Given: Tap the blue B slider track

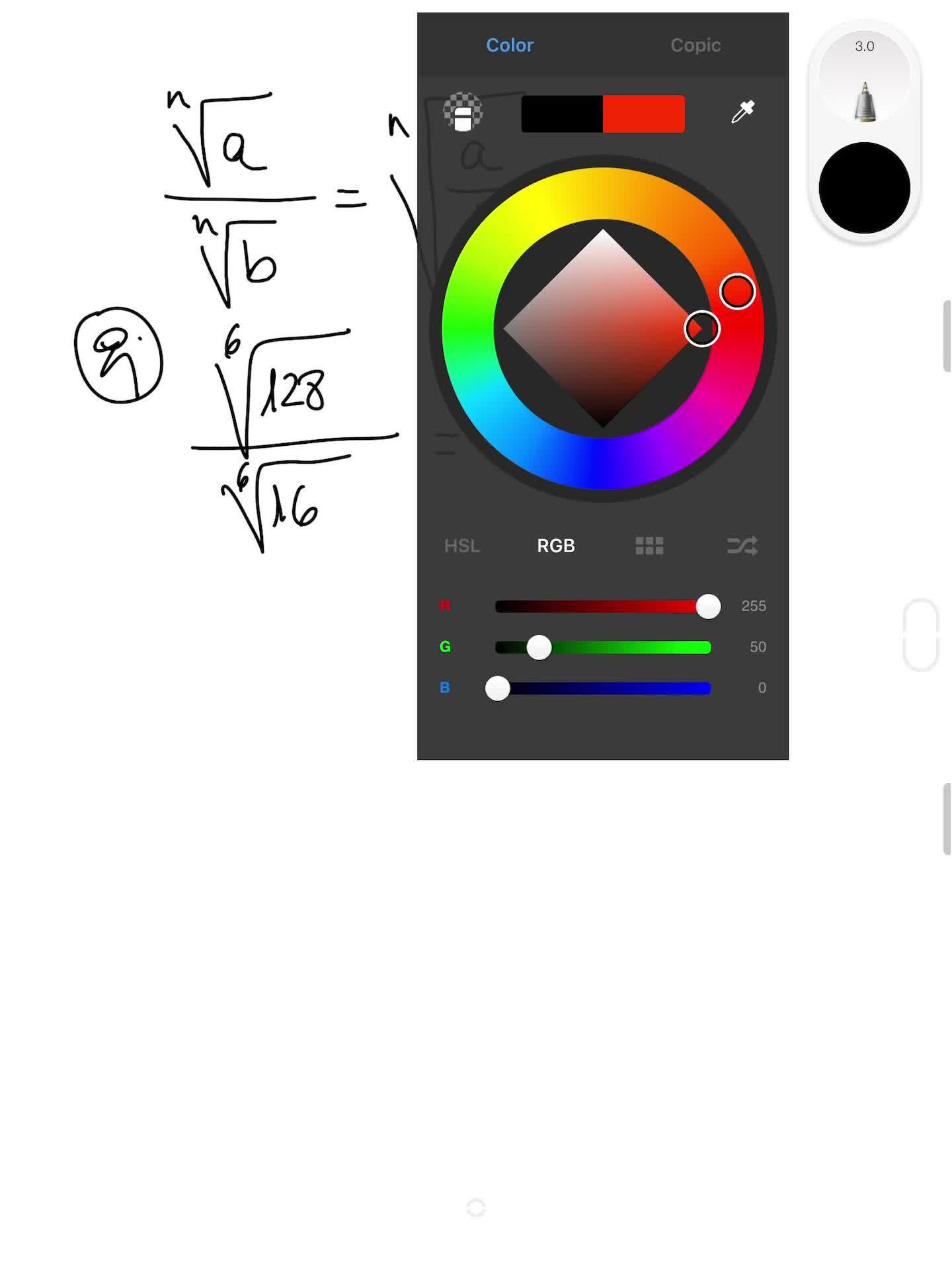Looking at the screenshot, I should (603, 688).
